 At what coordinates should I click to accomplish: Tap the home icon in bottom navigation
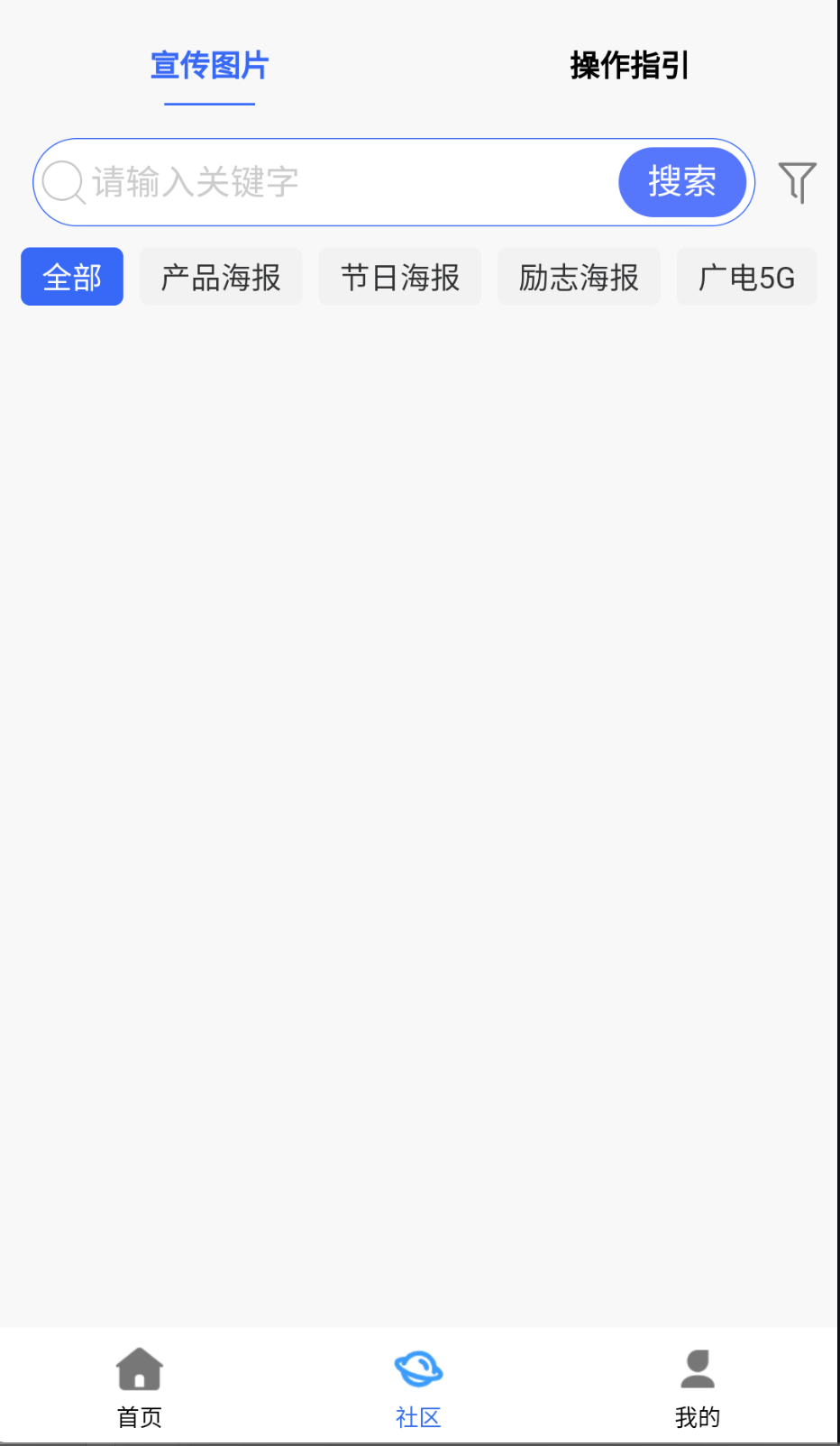[140, 1368]
